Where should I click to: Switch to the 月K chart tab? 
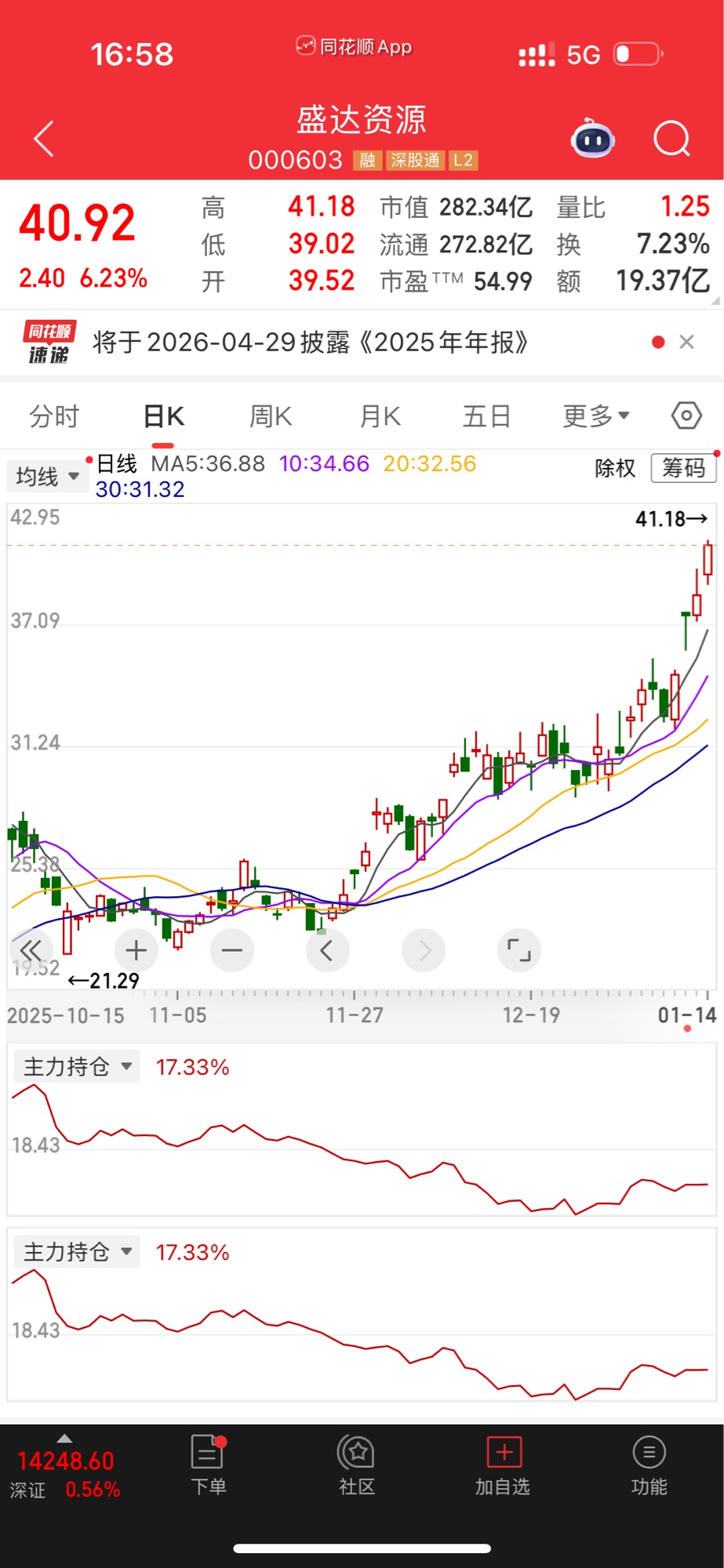click(380, 416)
